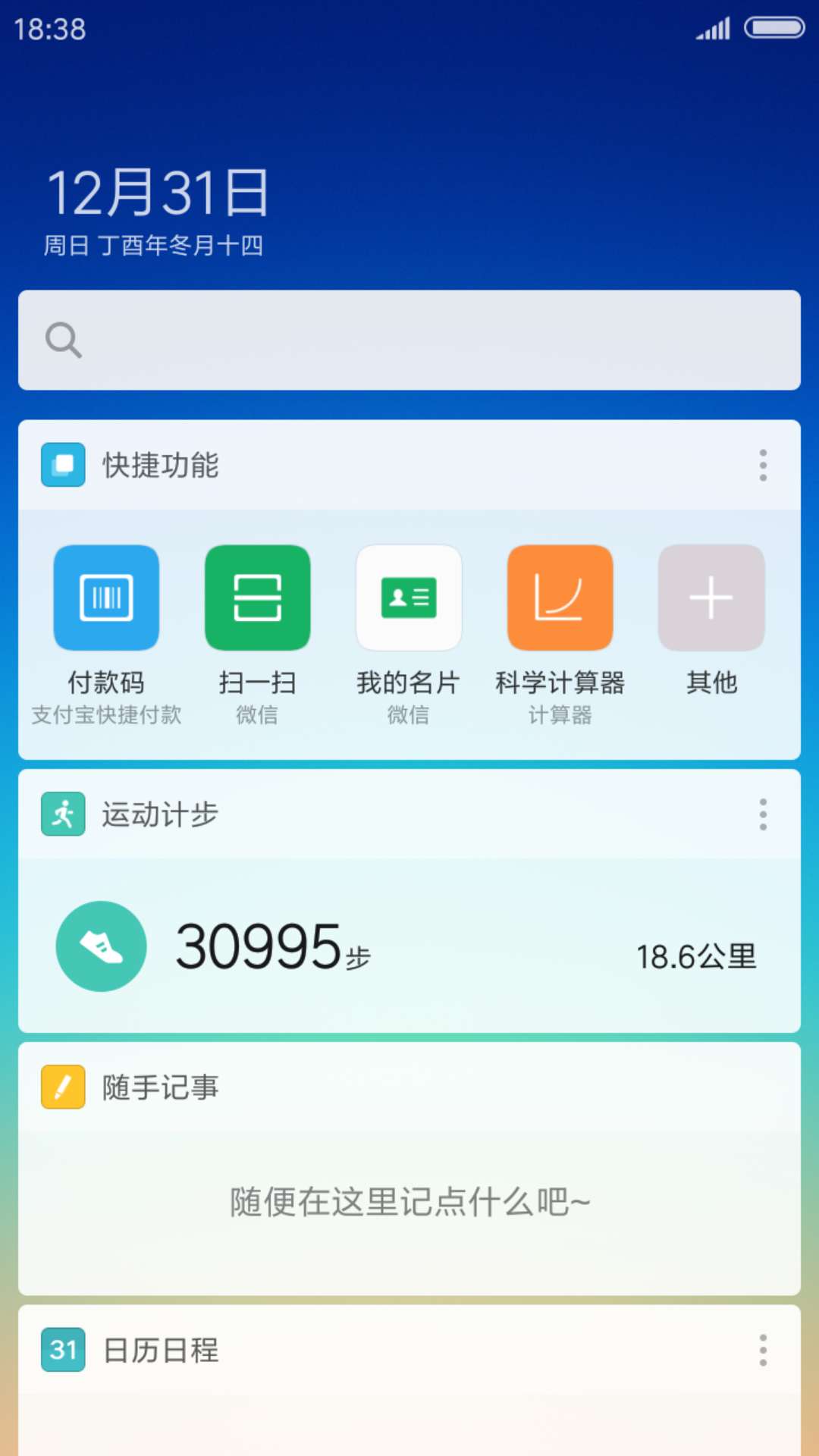This screenshot has height=1456, width=819.
Task: Open the 快捷功能 card overflow menu
Action: point(763,465)
